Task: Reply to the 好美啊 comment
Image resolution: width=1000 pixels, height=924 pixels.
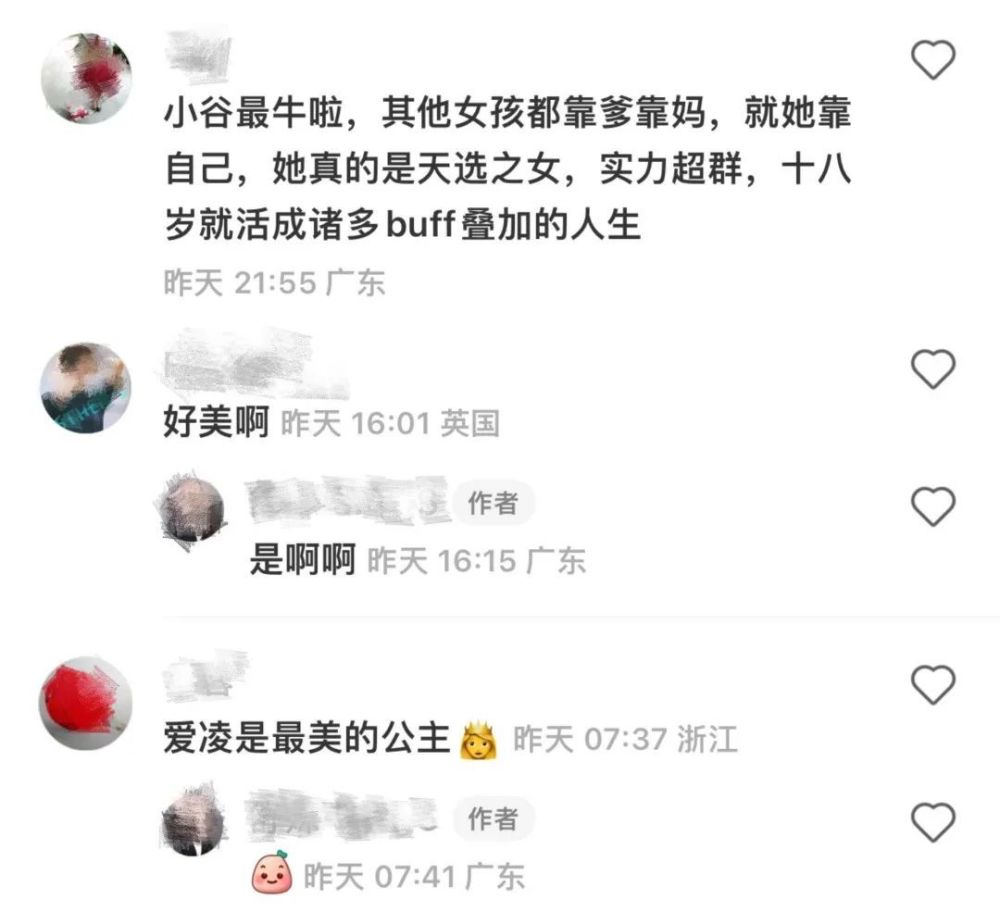Action: (x=216, y=422)
